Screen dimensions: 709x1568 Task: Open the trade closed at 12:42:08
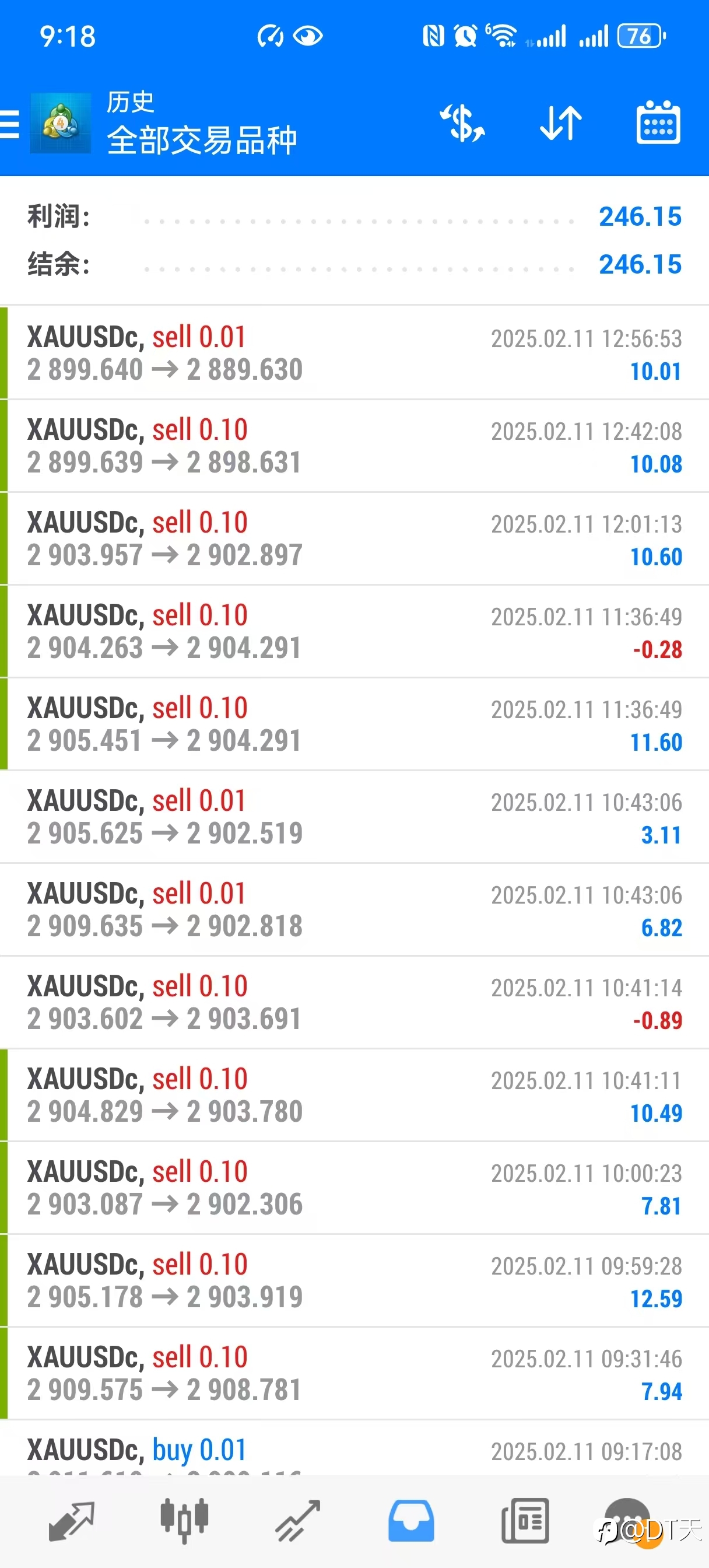[354, 446]
